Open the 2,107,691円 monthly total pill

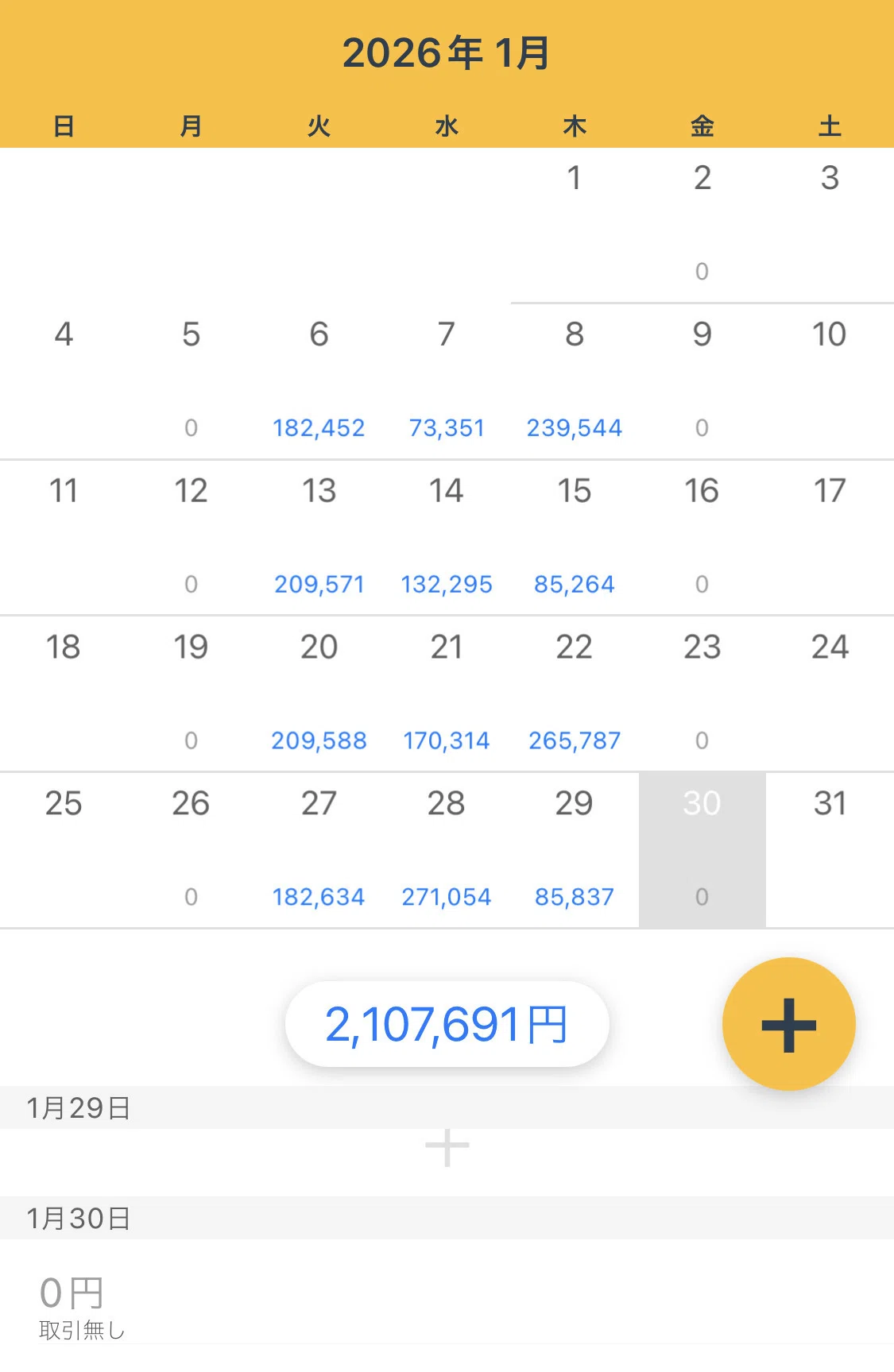click(x=447, y=1024)
